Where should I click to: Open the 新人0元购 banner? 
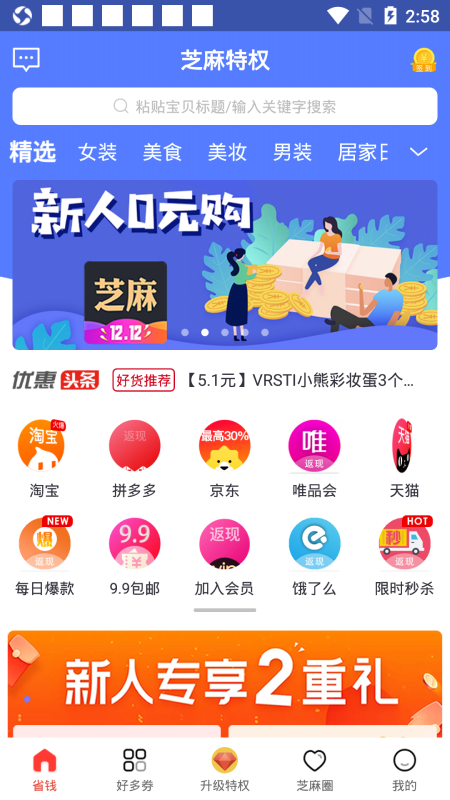tap(225, 265)
